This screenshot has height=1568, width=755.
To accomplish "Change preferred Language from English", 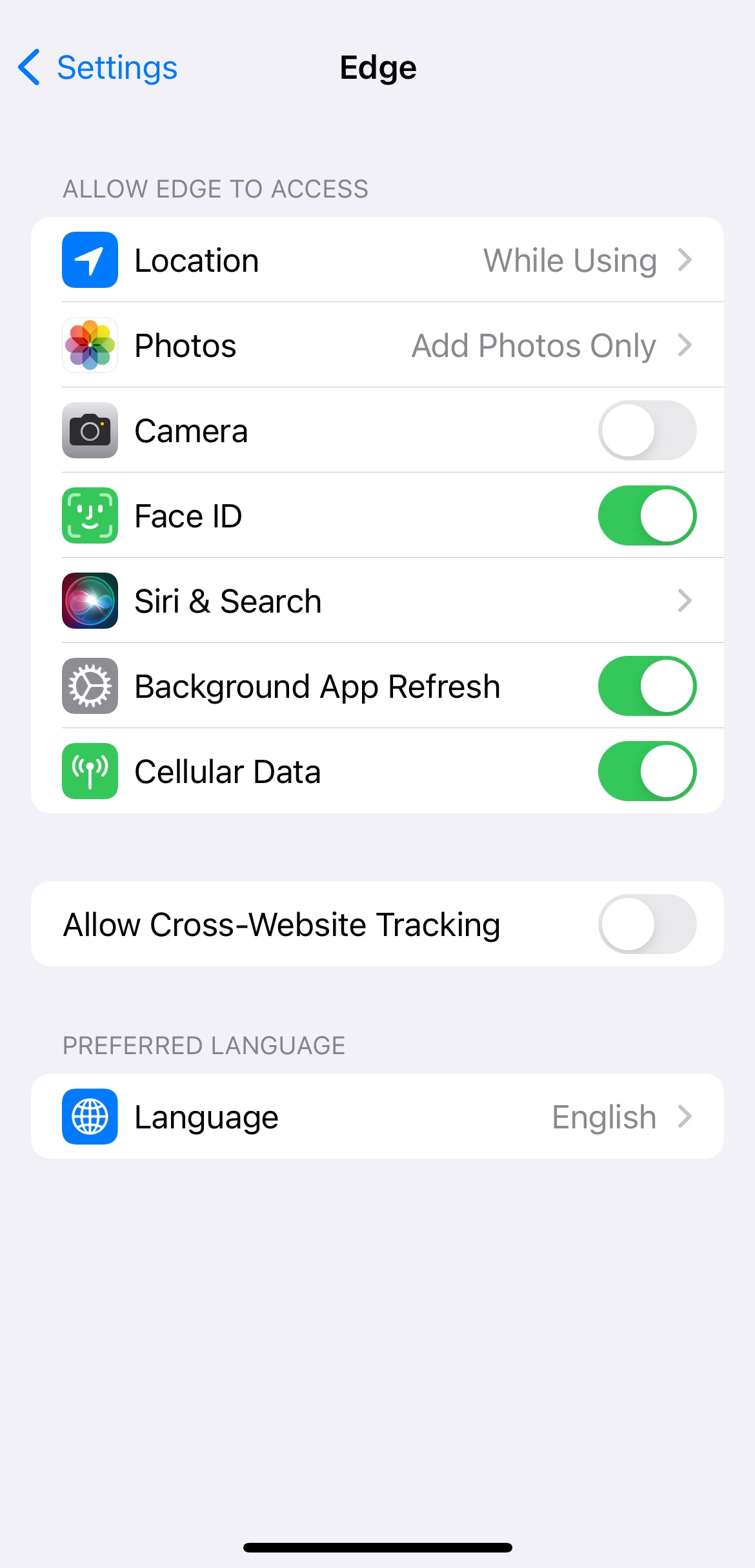I will (x=377, y=1117).
